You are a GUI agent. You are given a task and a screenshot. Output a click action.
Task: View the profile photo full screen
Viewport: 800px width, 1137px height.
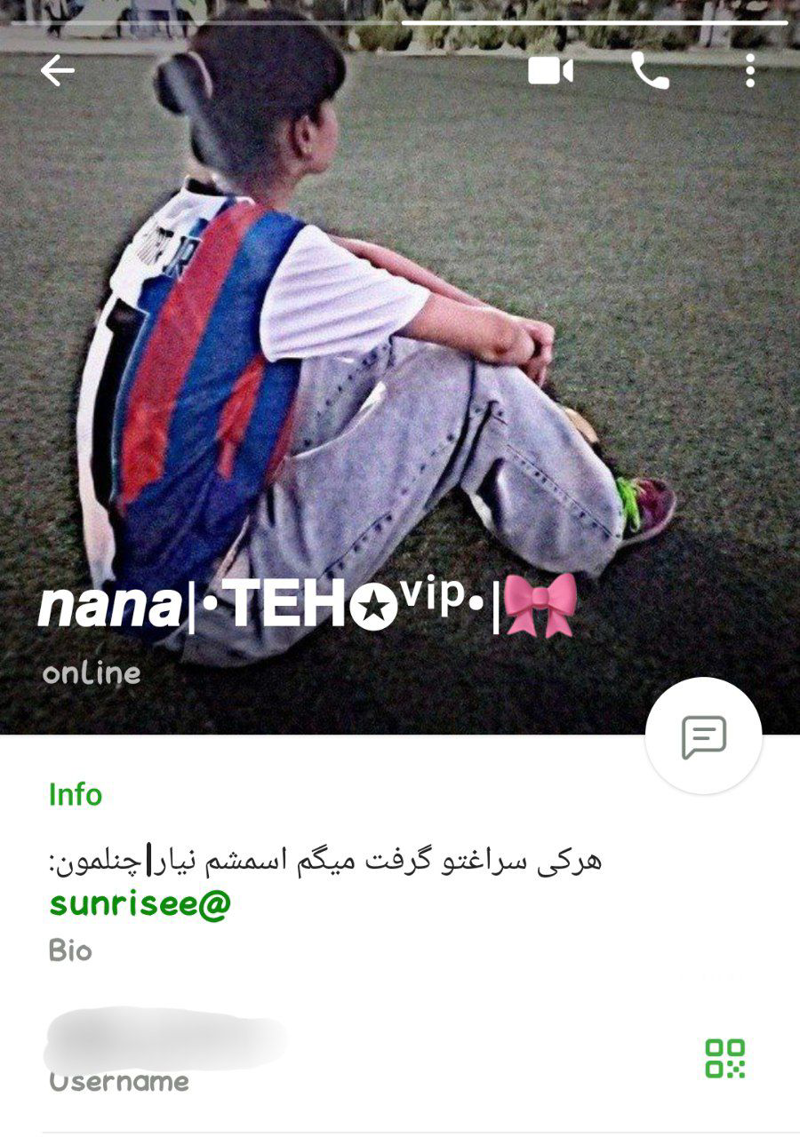coord(400,350)
